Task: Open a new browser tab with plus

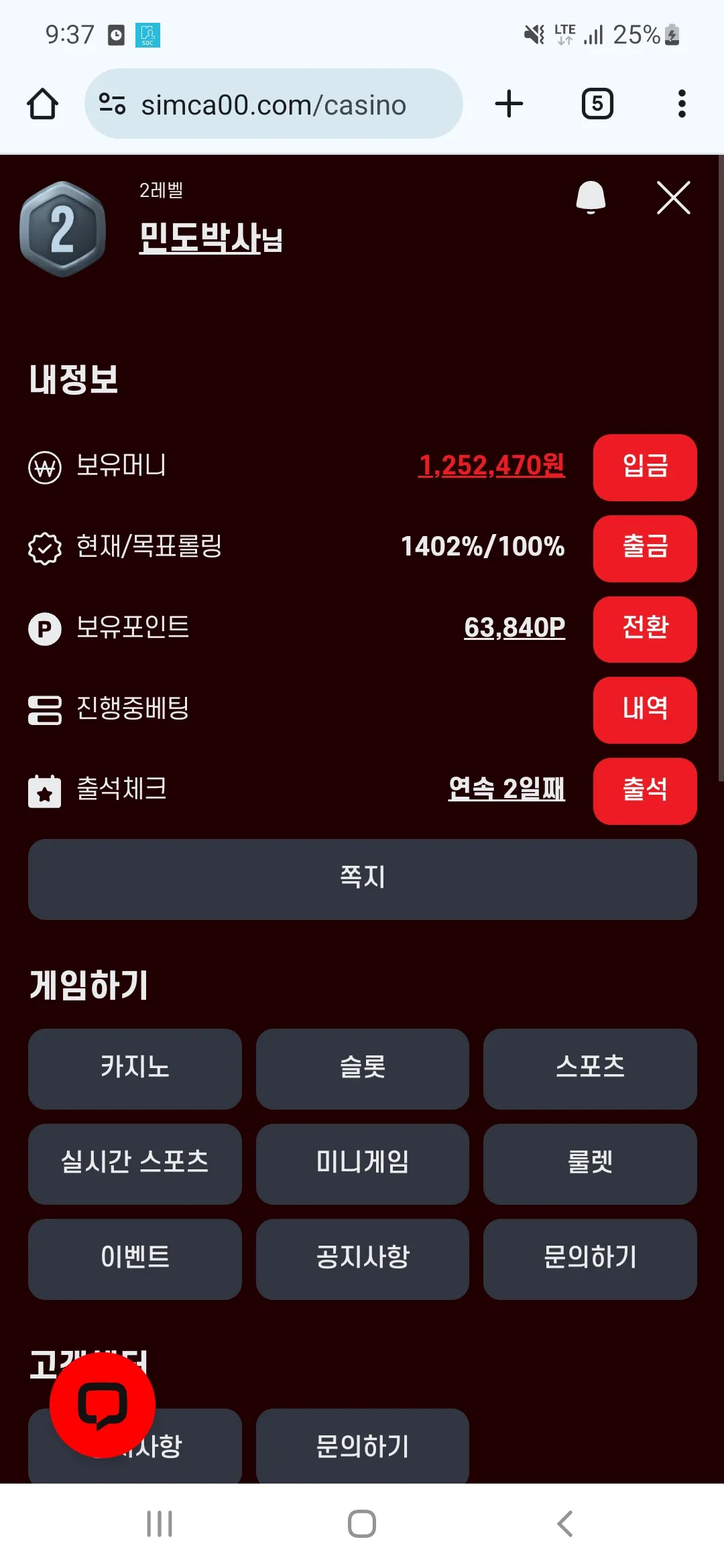Action: click(x=509, y=104)
